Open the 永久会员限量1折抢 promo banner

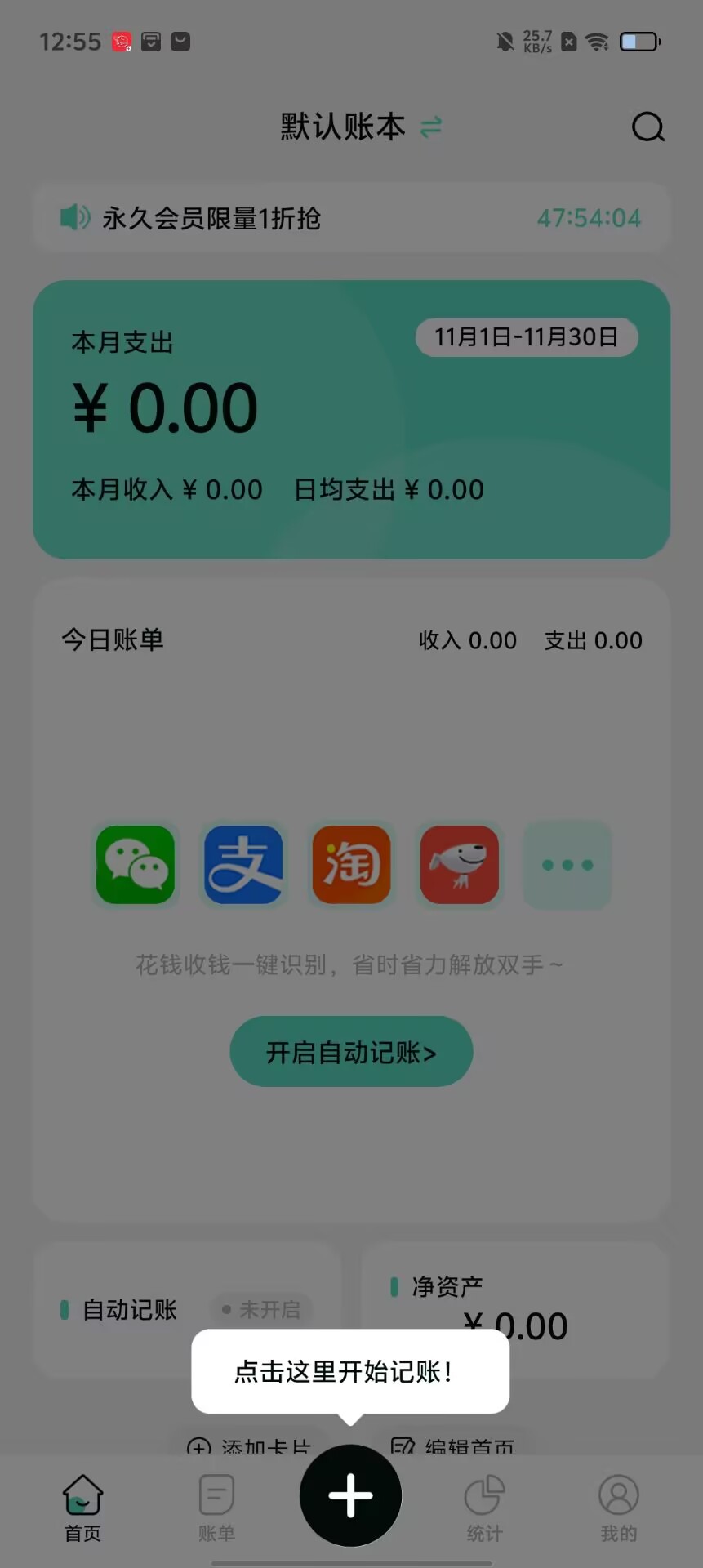point(351,218)
